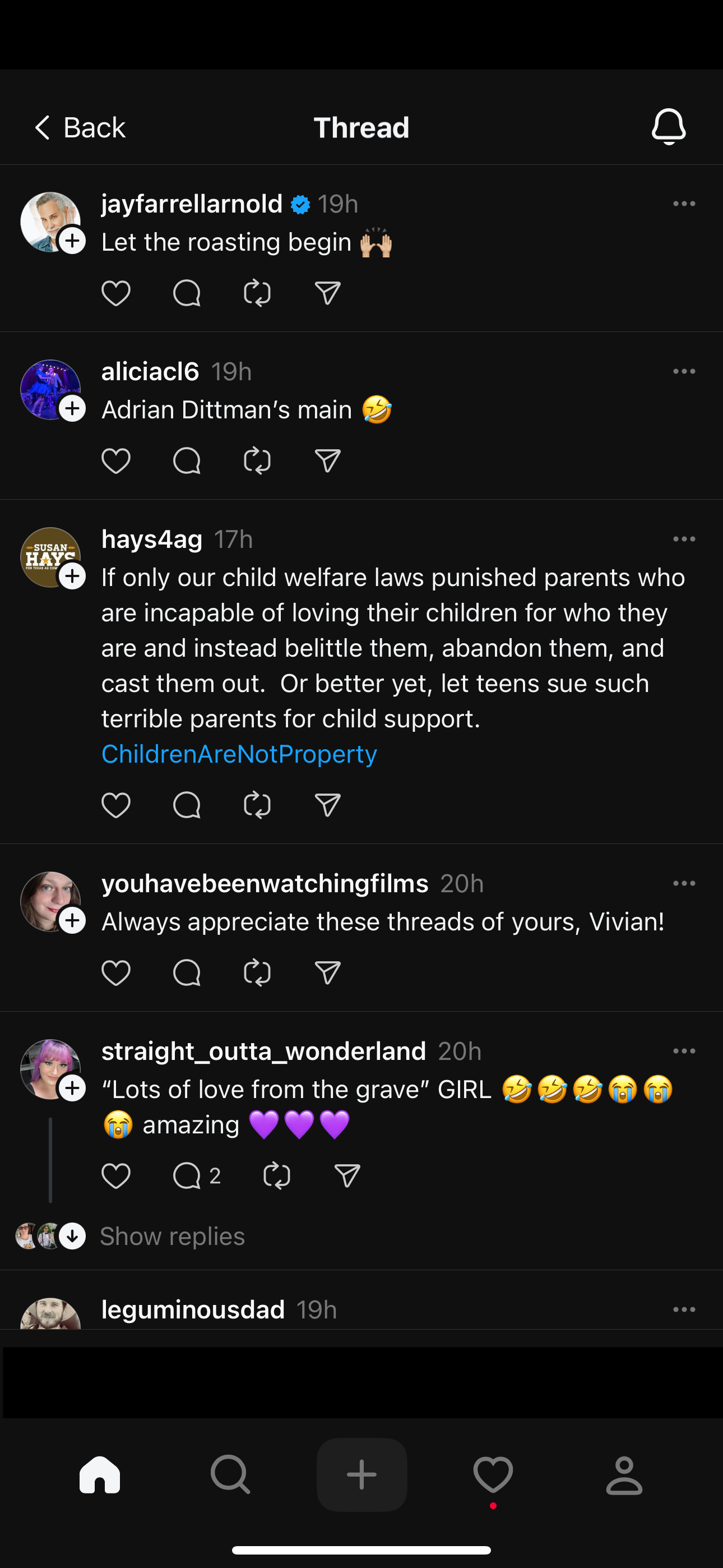The height and width of the screenshot is (1568, 723).
Task: Like straight_outta_wonderland's comment
Action: (x=115, y=1175)
